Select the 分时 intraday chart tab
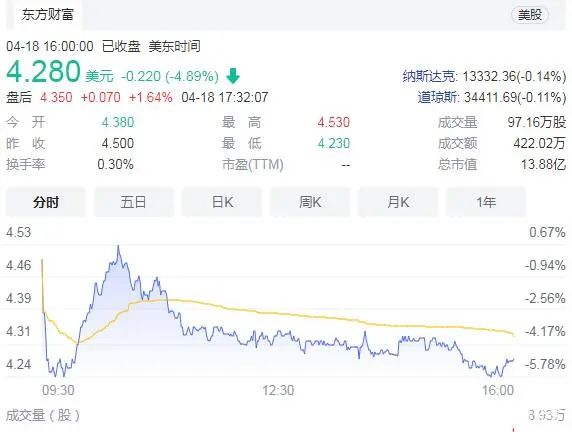 46,202
